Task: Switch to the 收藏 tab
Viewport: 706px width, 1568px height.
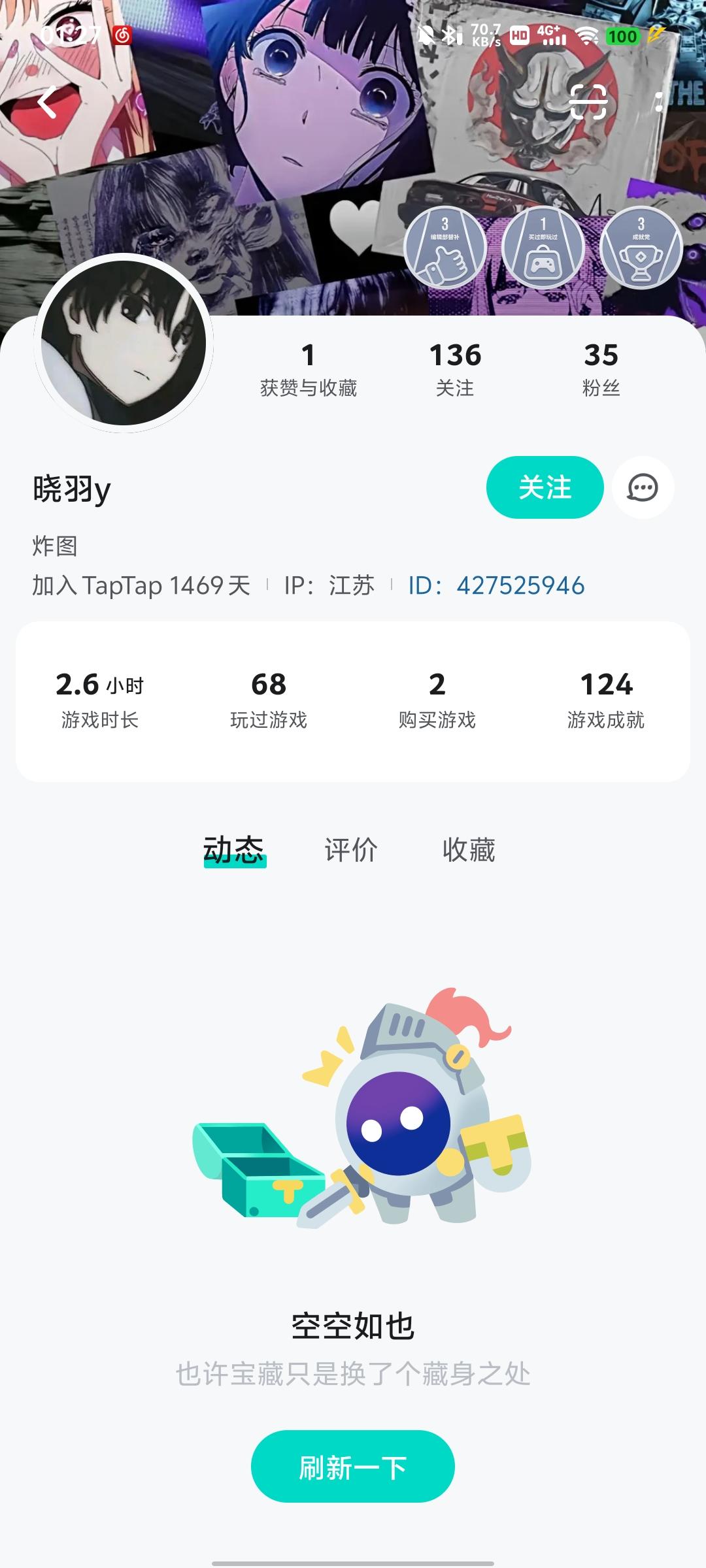Action: [469, 850]
